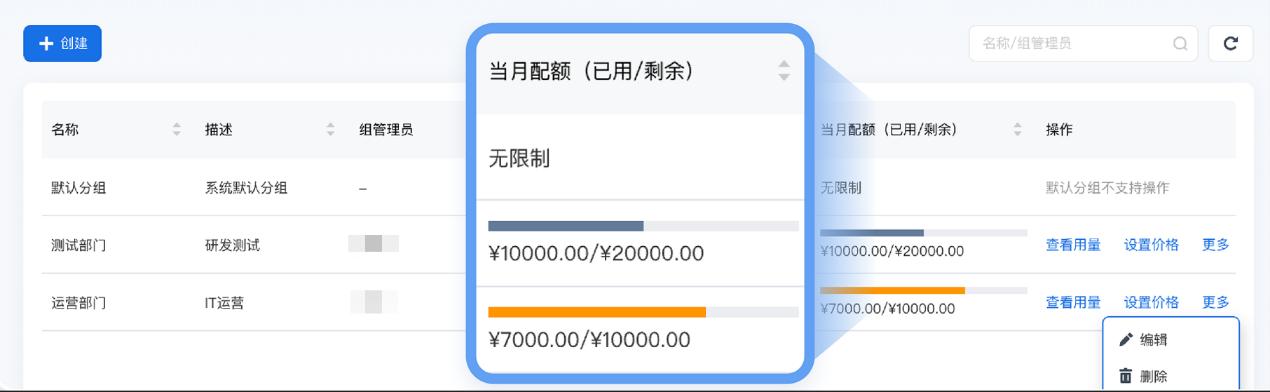The width and height of the screenshot is (1270, 392).
Task: Sort the table by 名称 column
Action: click(177, 129)
